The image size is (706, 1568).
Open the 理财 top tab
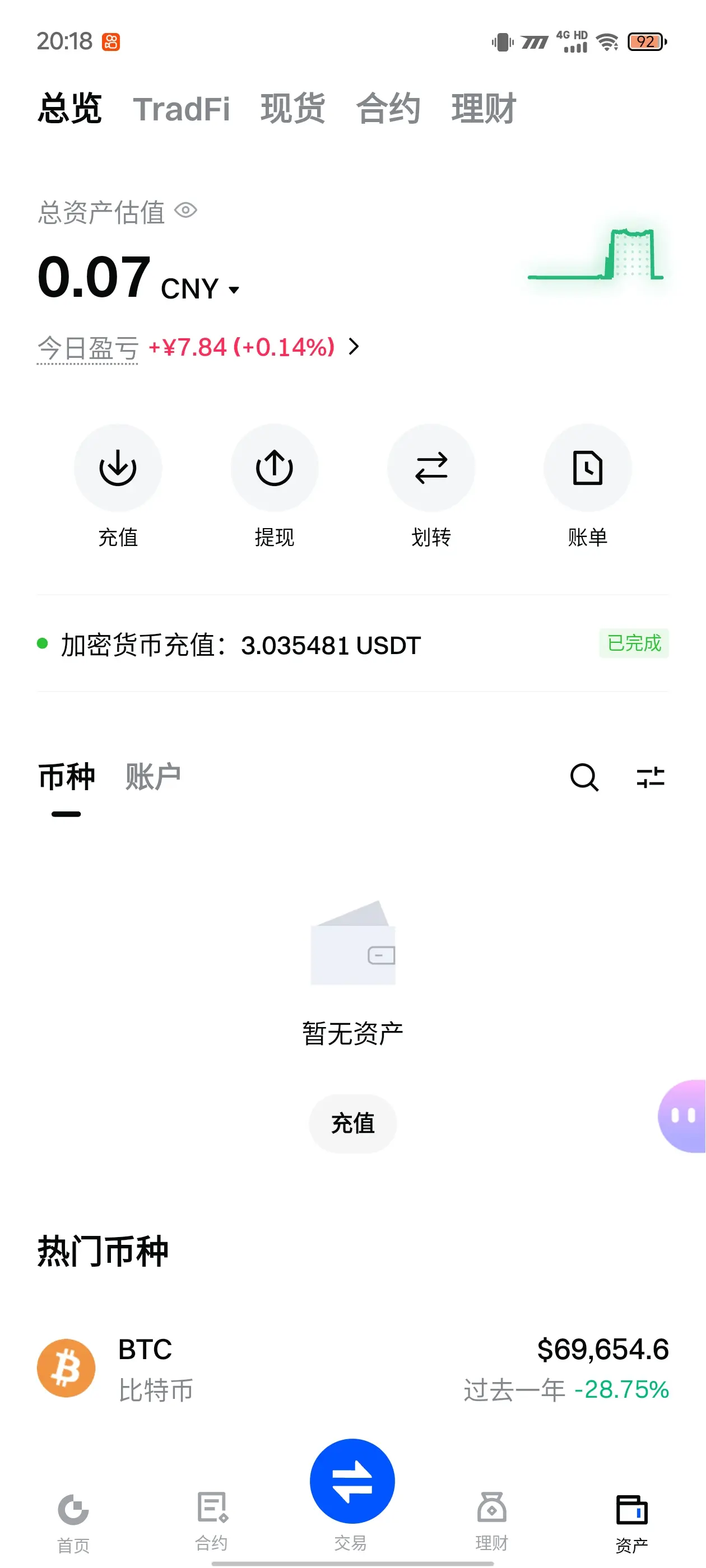click(x=484, y=110)
